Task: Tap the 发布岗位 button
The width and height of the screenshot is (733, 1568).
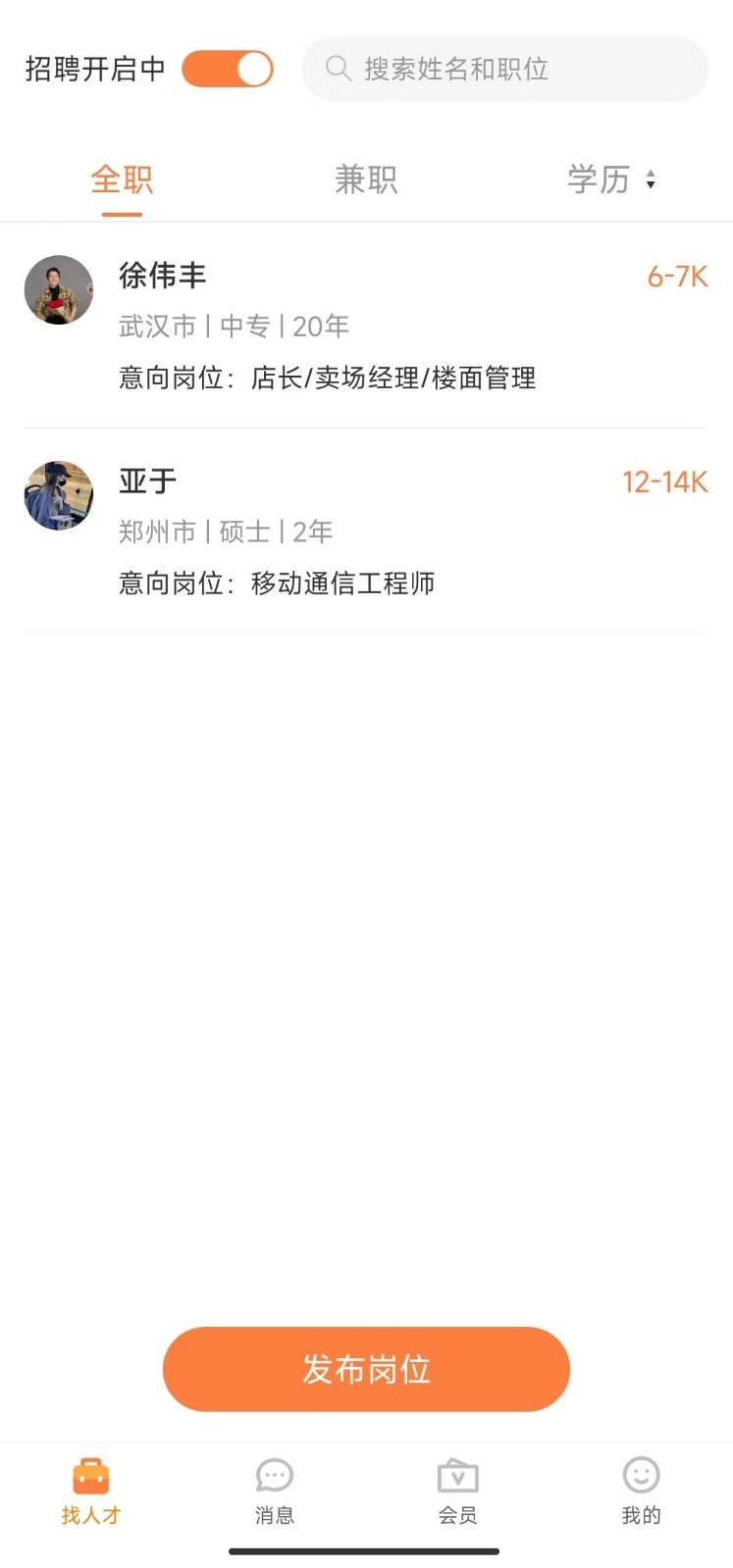Action: 366,1369
